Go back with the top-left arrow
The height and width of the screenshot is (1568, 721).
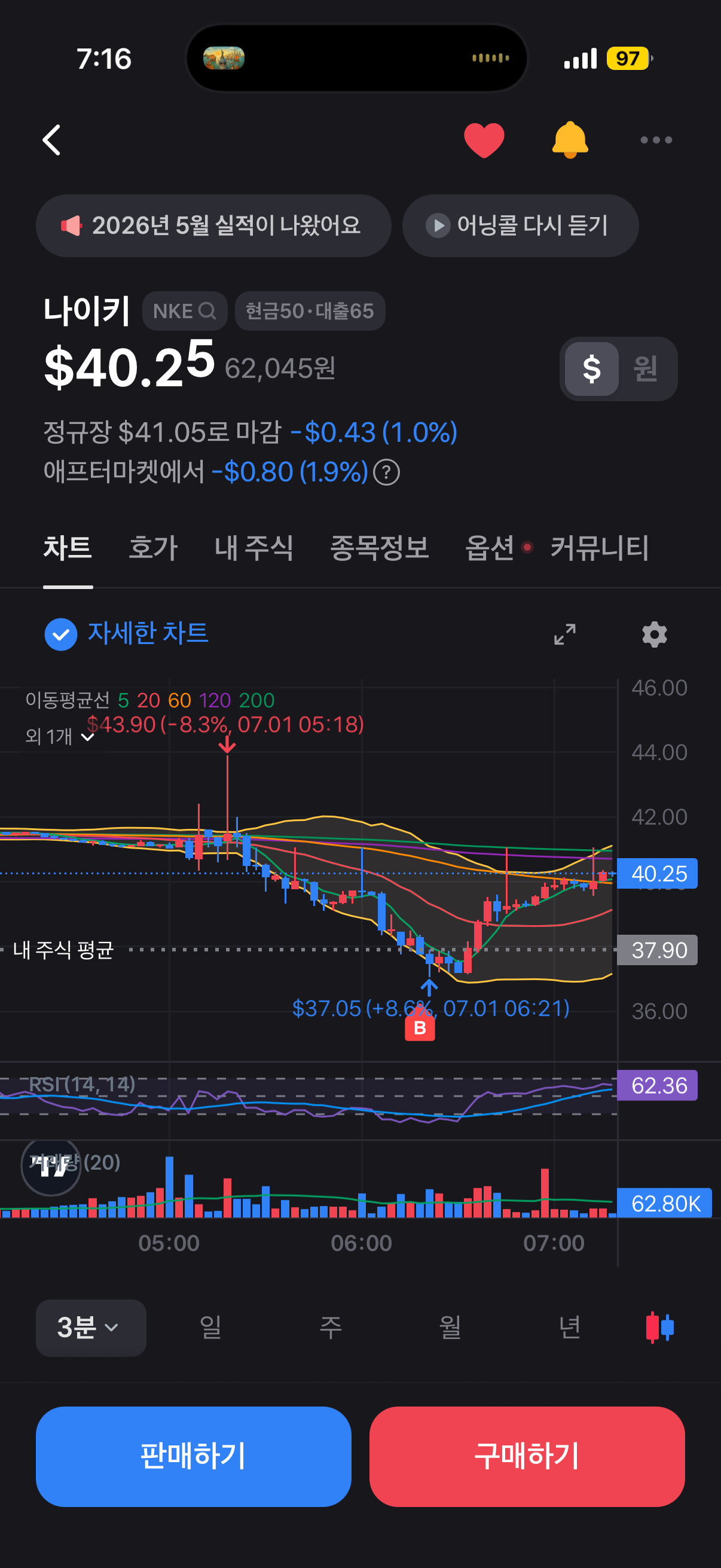click(52, 140)
